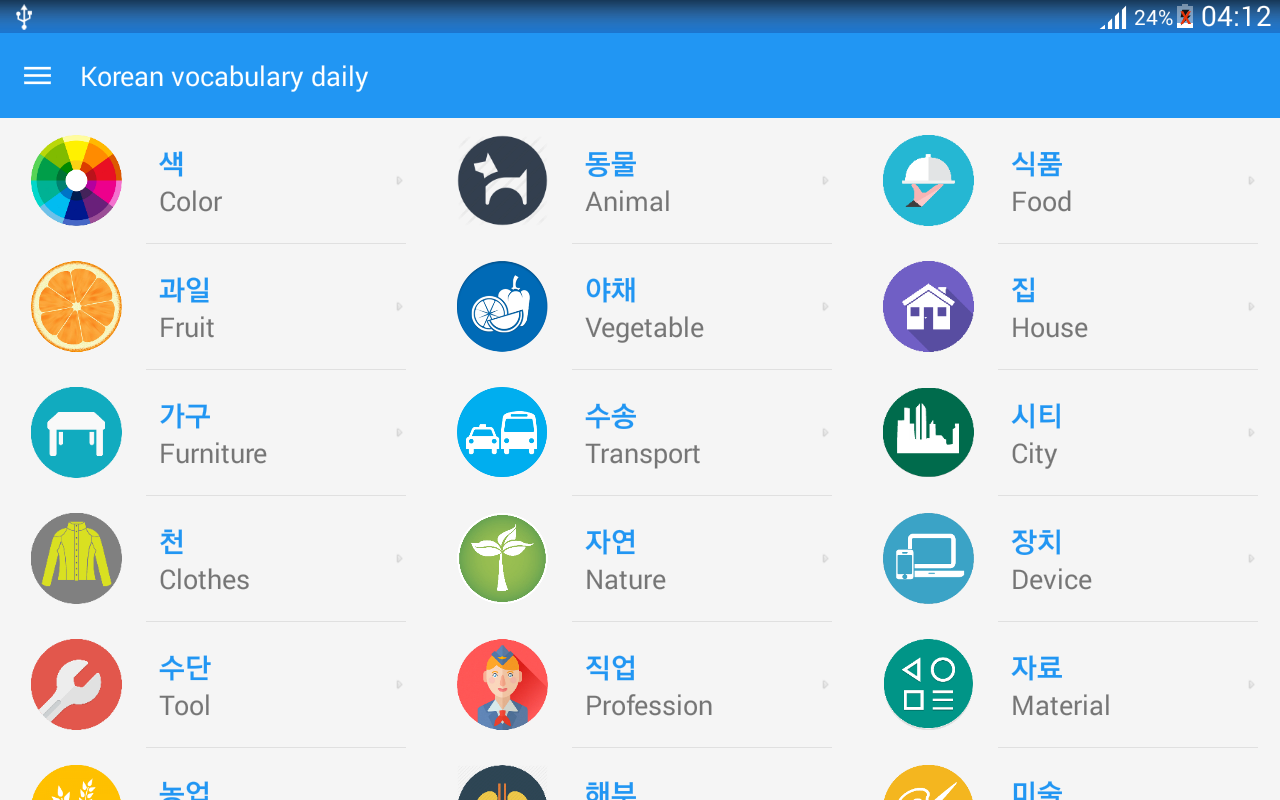Open the City category
The width and height of the screenshot is (1280, 800).
click(x=1066, y=433)
